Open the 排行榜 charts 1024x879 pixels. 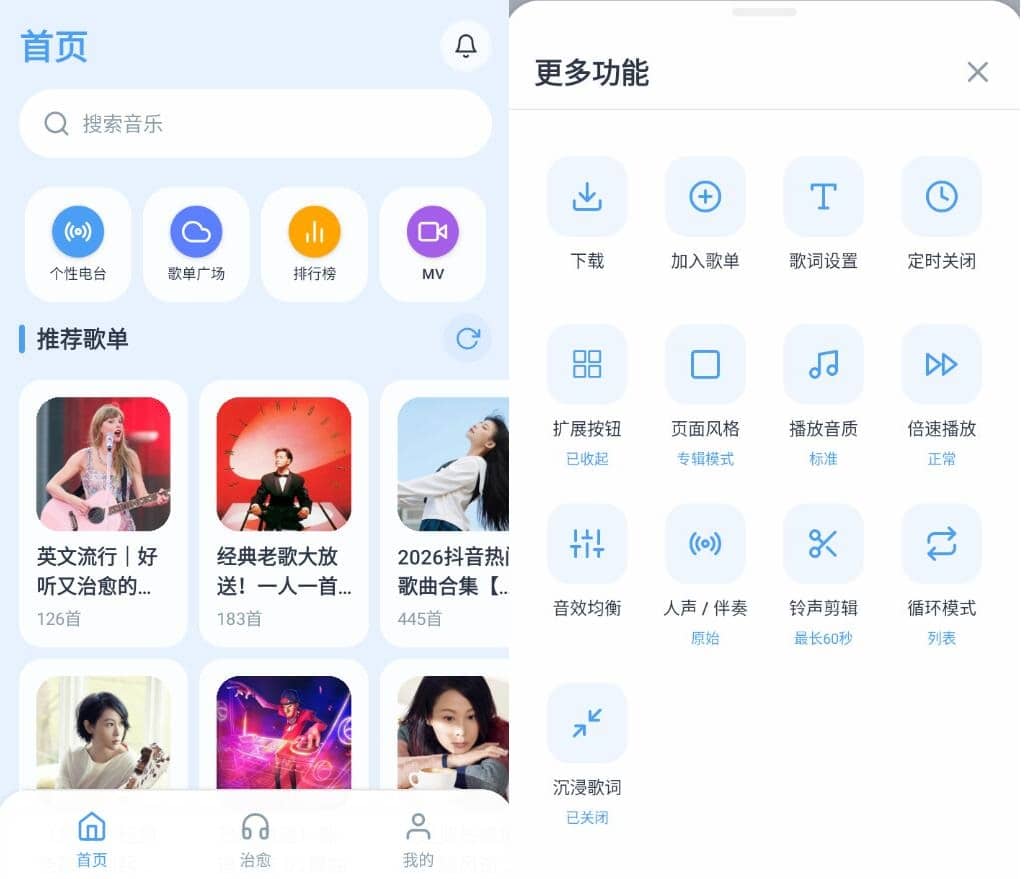[x=314, y=243]
